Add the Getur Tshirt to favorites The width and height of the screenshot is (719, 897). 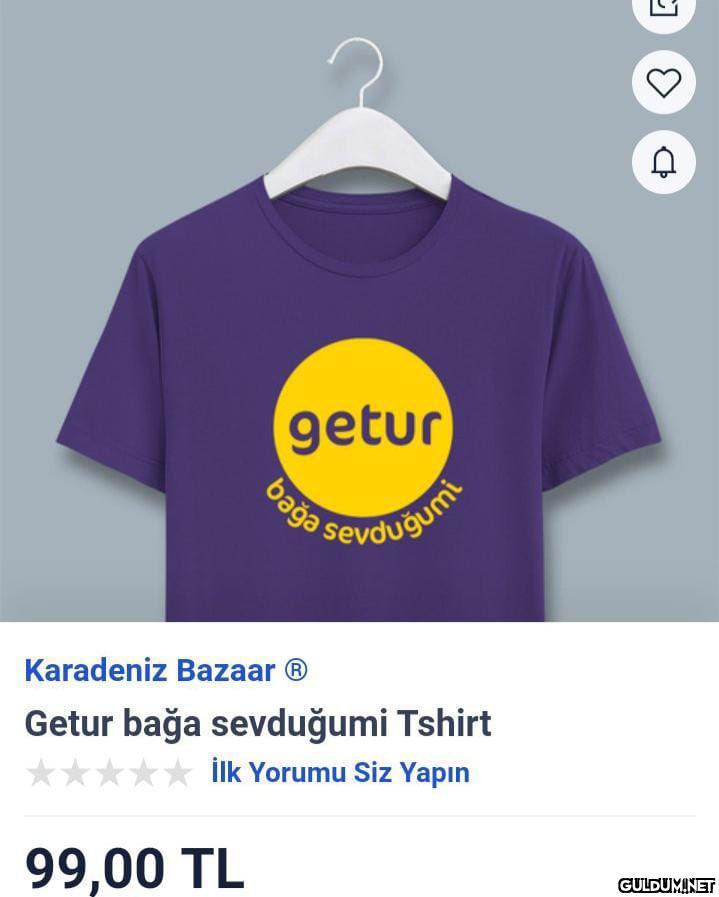tap(663, 82)
